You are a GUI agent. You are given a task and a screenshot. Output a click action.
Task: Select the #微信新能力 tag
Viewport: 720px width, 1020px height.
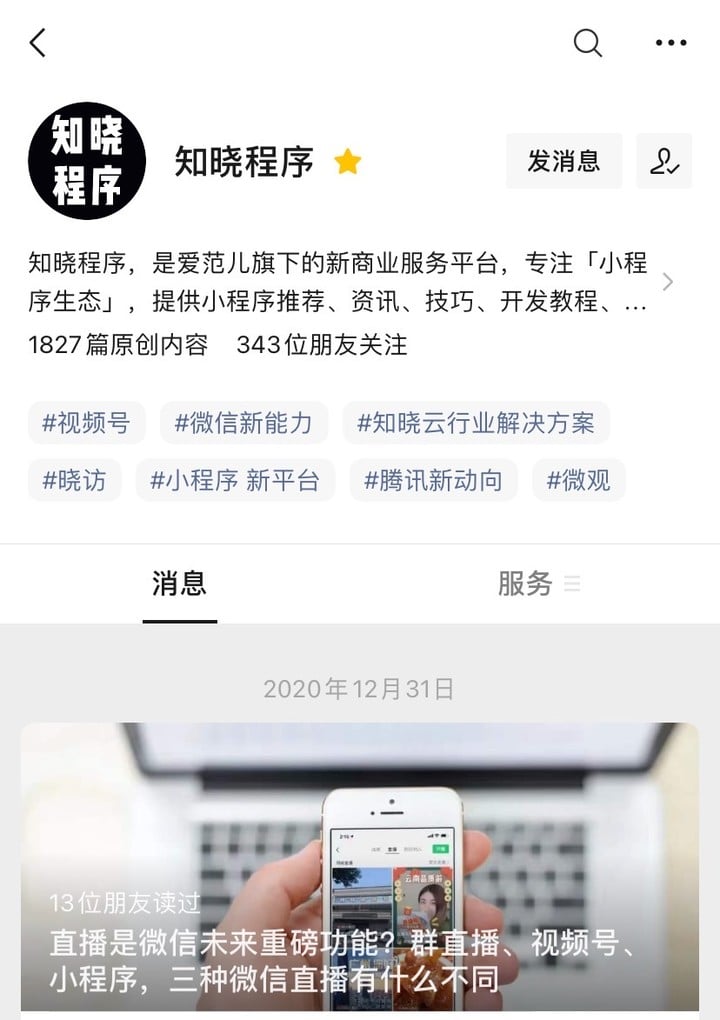tap(243, 423)
